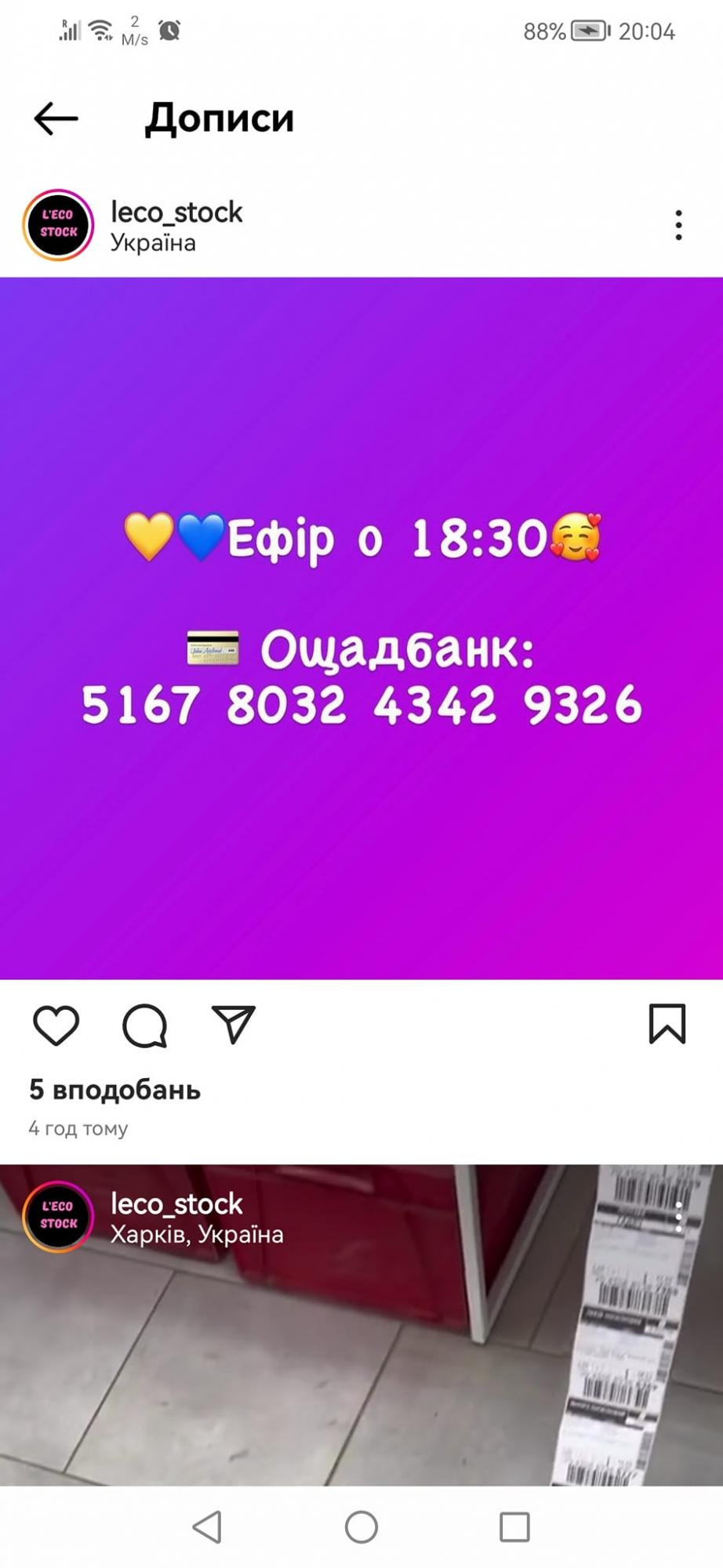Image resolution: width=723 pixels, height=1568 pixels.
Task: Select the Харків, Україна location label
Action: pos(195,1233)
